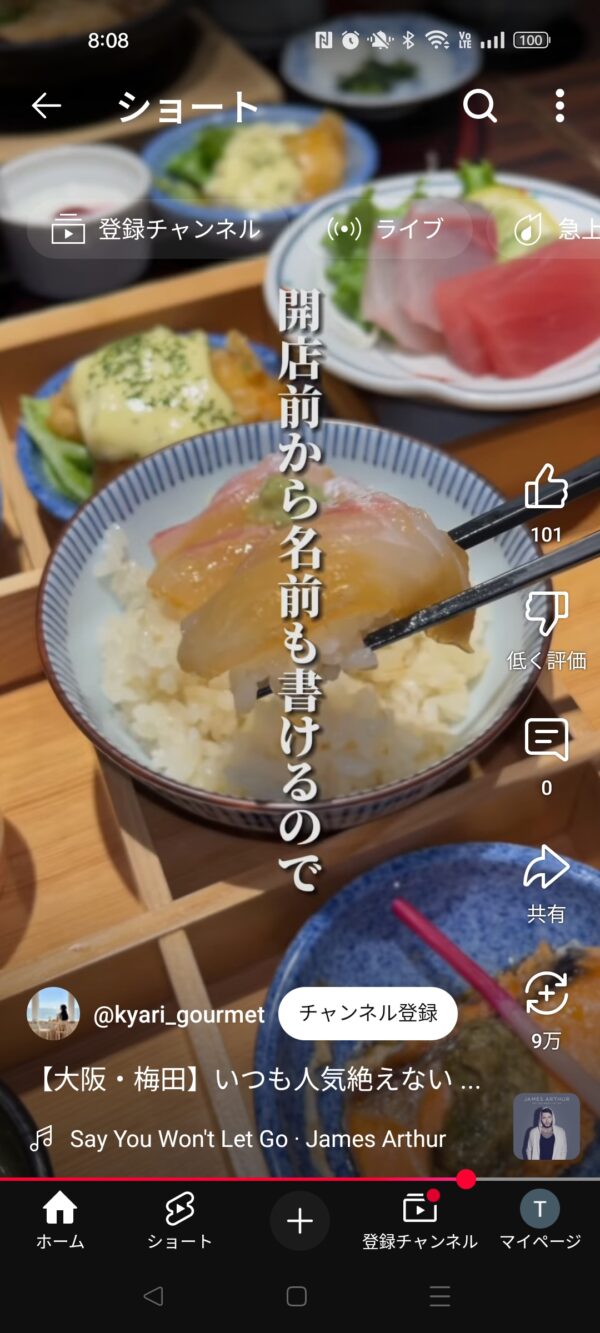Create new content with the plus button
The width and height of the screenshot is (600, 1333).
300,1221
